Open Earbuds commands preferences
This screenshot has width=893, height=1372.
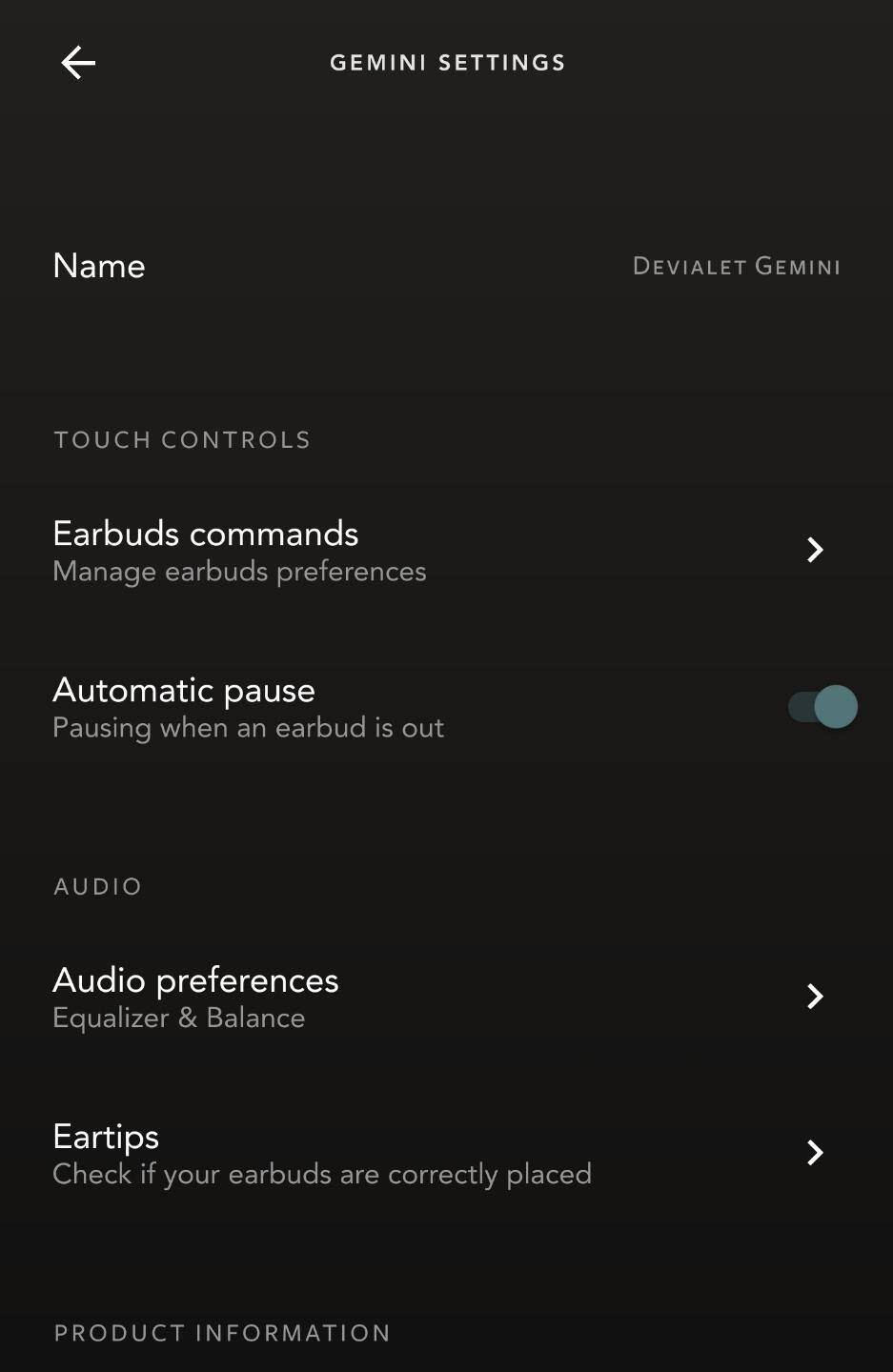click(438, 551)
